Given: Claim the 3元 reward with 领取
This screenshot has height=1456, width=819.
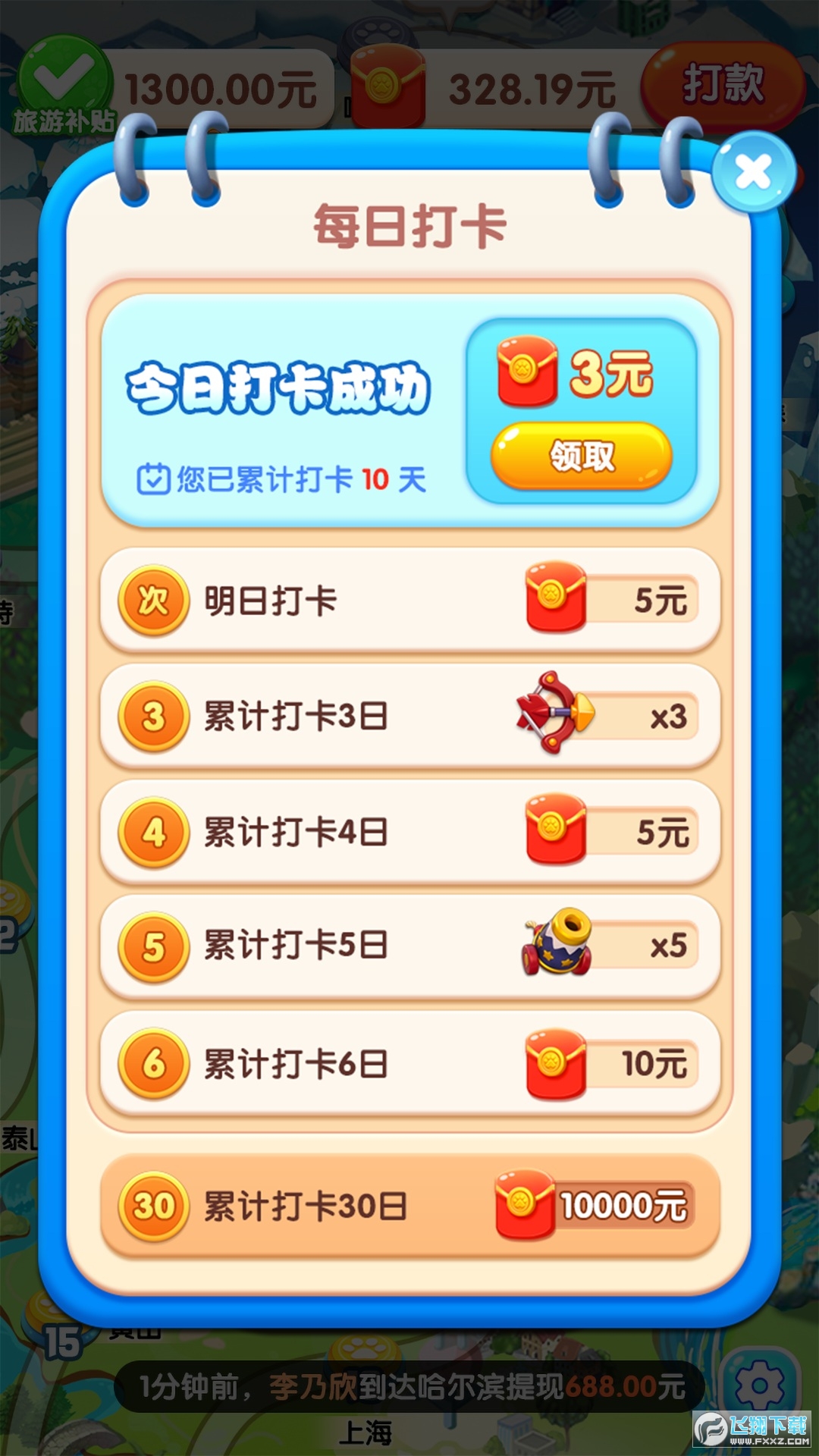Looking at the screenshot, I should coord(582,456).
